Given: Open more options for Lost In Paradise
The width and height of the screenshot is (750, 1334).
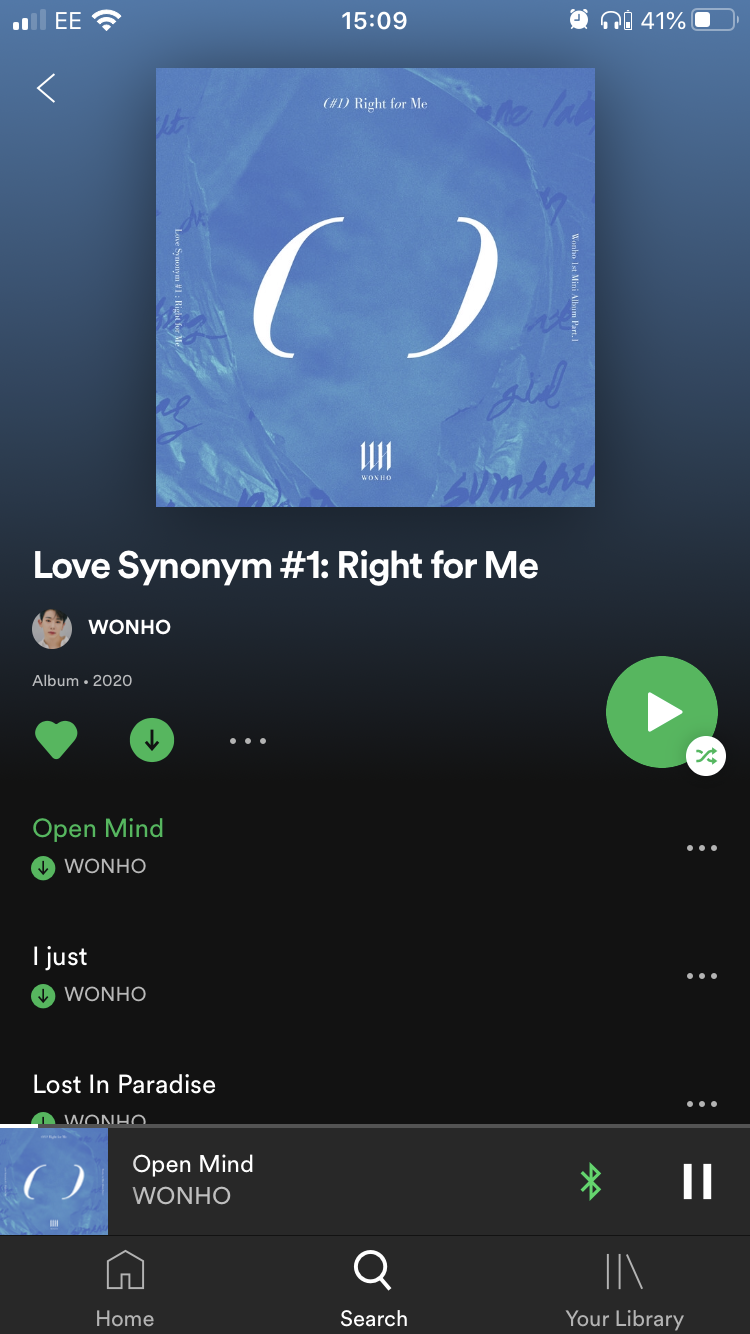Looking at the screenshot, I should tap(701, 1104).
